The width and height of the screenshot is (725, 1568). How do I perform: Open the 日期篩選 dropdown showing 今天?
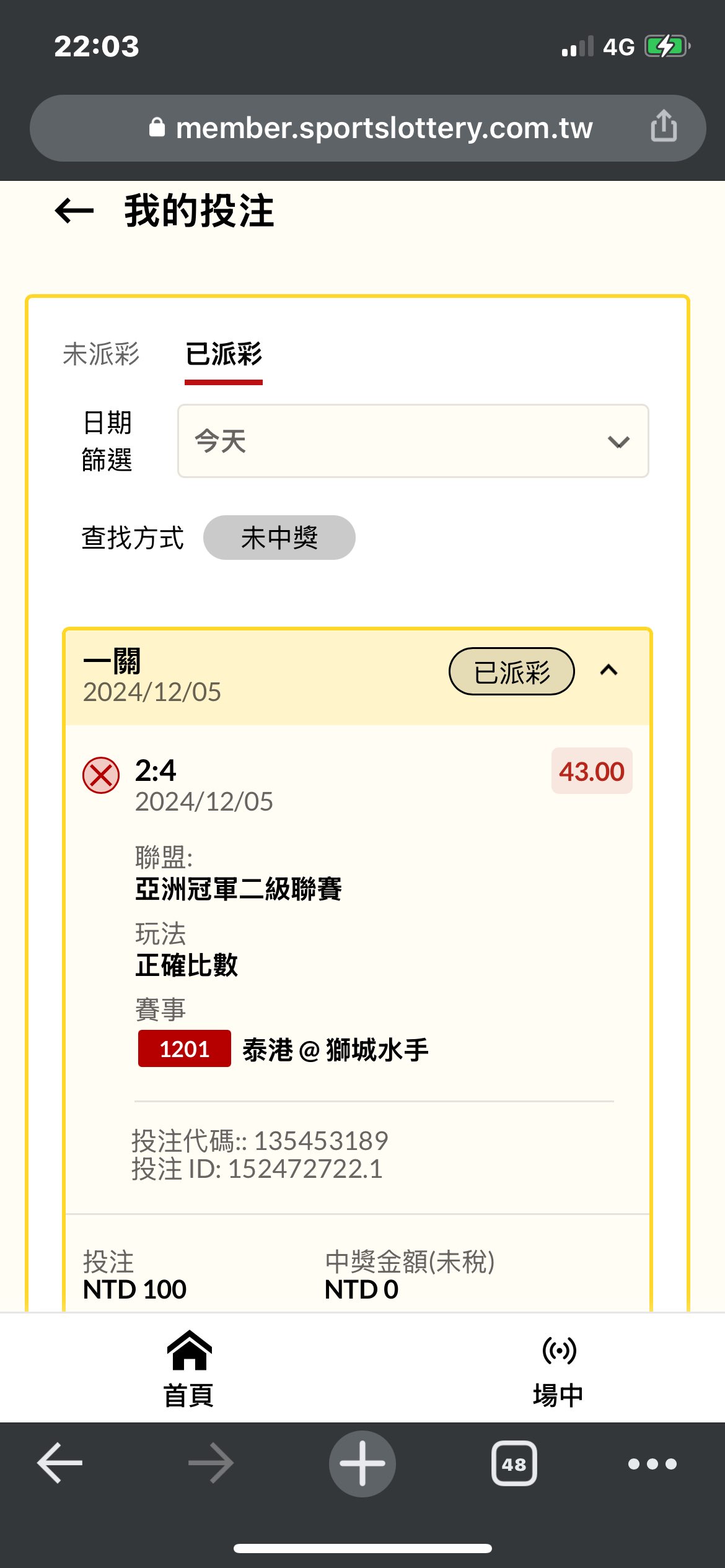(x=413, y=441)
